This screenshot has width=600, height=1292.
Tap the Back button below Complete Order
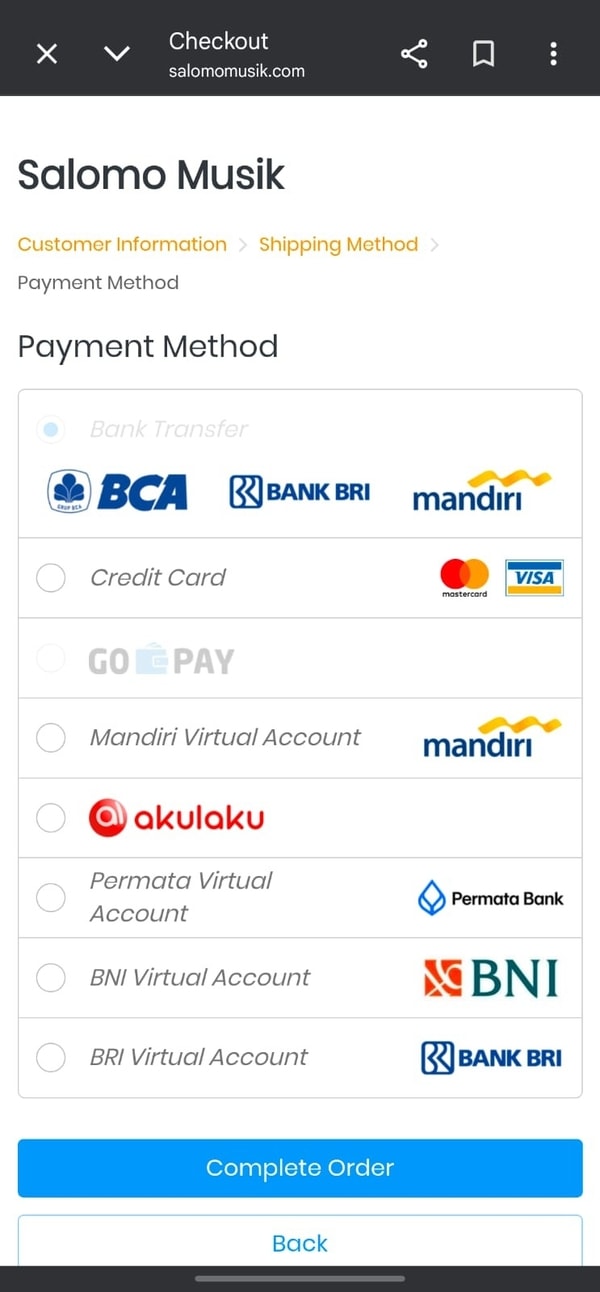coord(300,1243)
